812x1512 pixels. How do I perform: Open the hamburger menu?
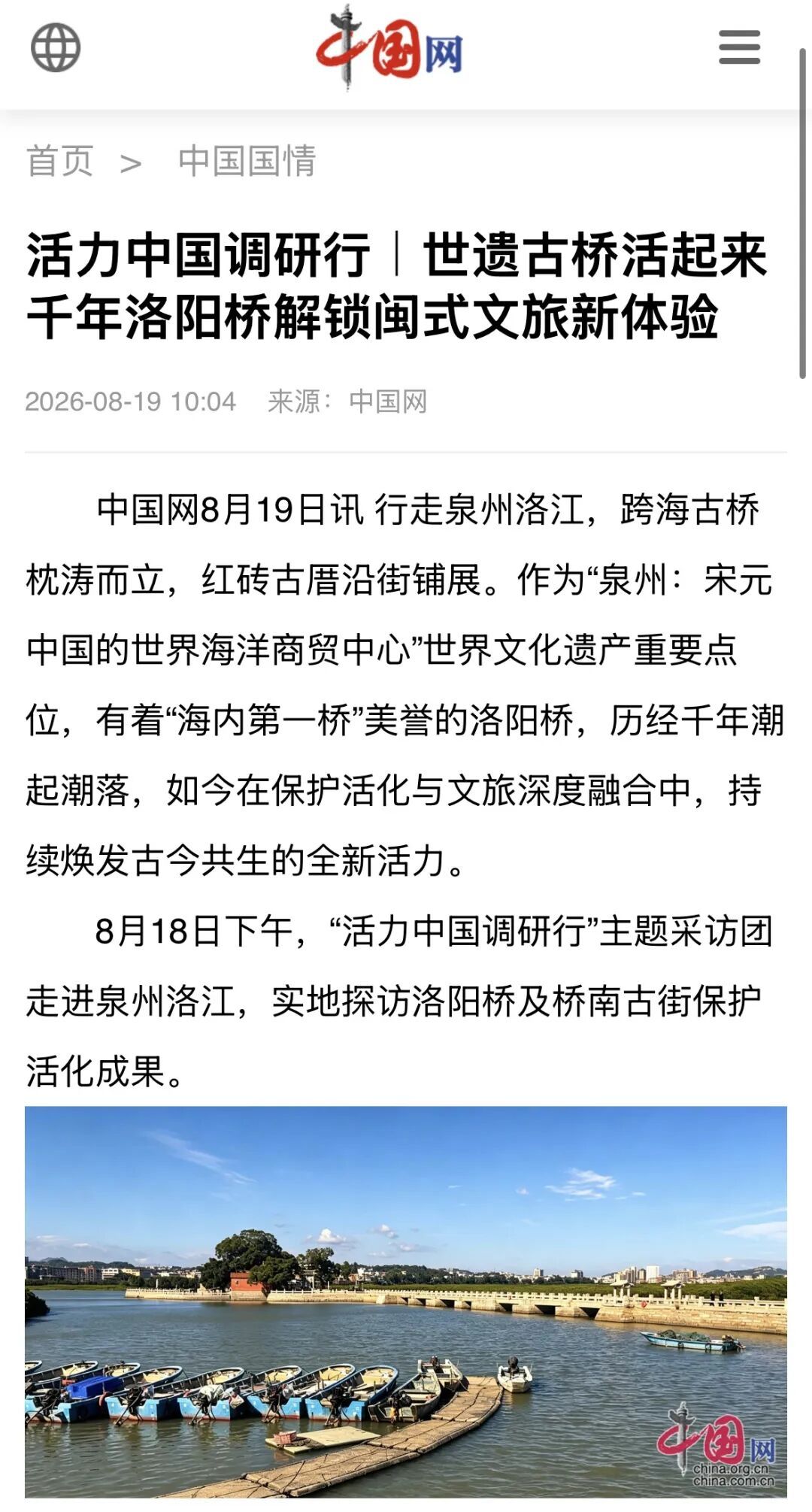[x=739, y=47]
